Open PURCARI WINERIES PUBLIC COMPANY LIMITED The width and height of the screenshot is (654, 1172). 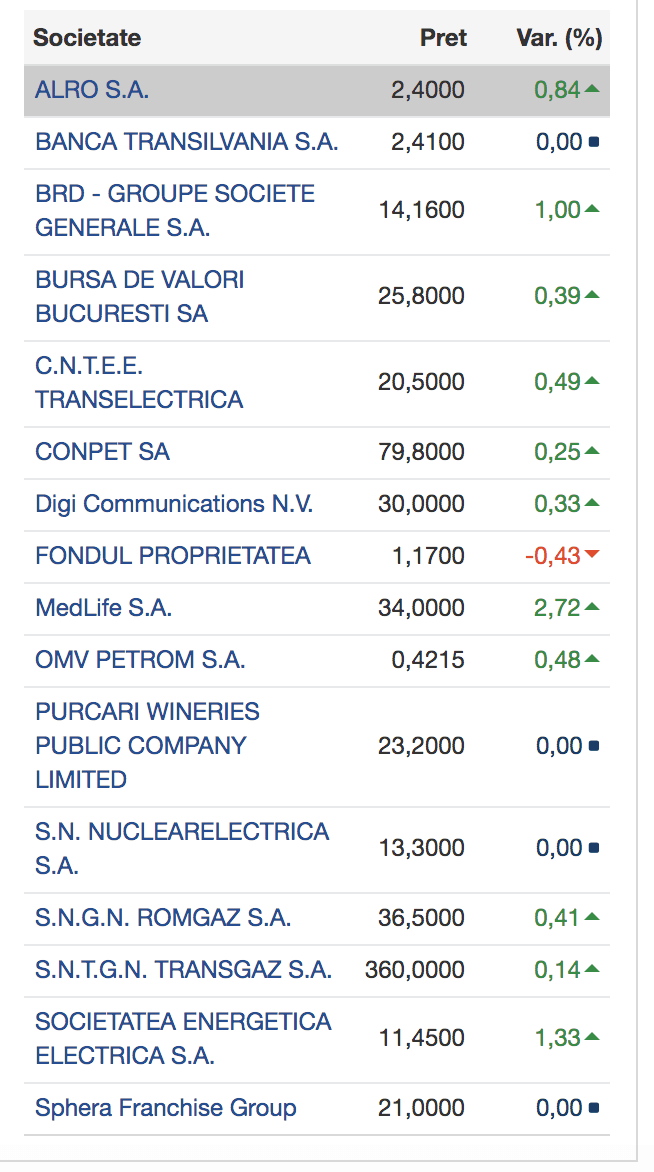147,745
